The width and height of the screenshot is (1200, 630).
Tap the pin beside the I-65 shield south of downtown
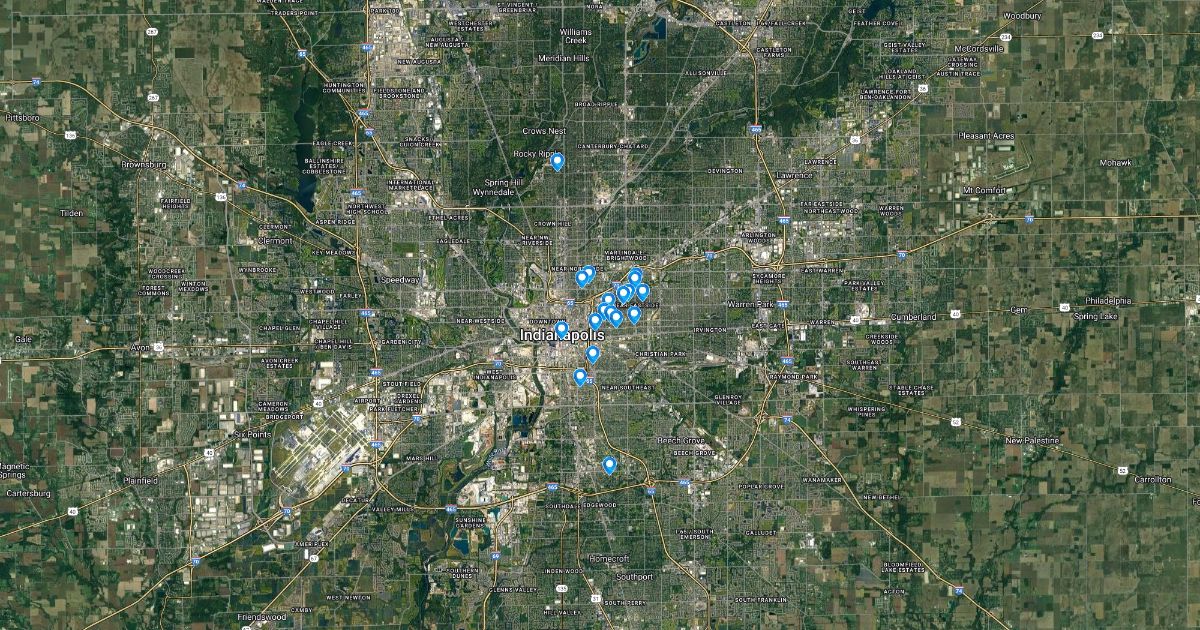pos(580,376)
